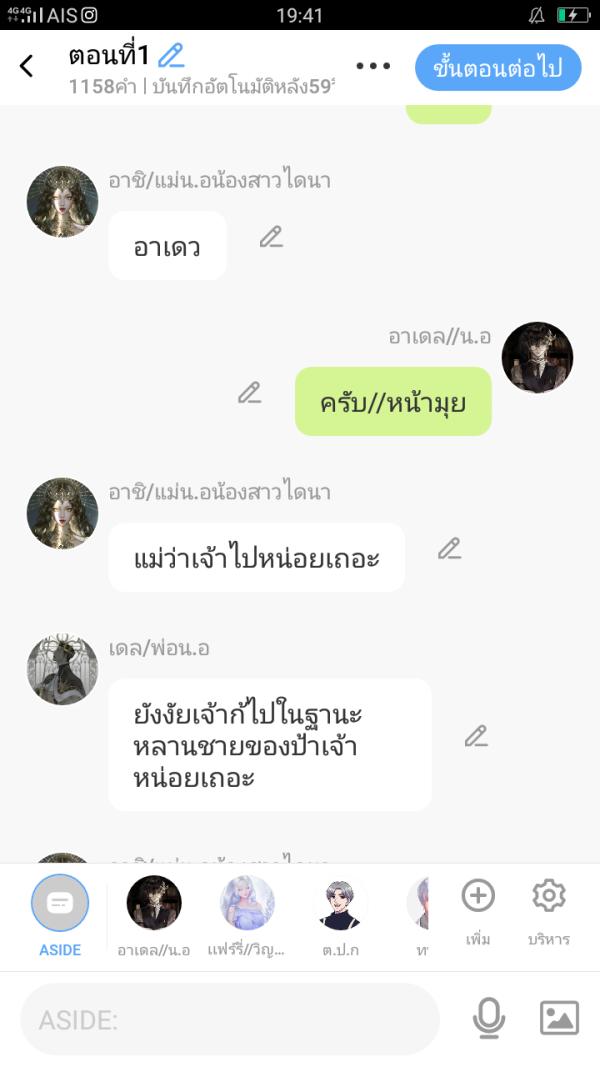Screen dimensions: 600x1067
Task: Insert an image using the picture icon
Action: (x=559, y=1018)
